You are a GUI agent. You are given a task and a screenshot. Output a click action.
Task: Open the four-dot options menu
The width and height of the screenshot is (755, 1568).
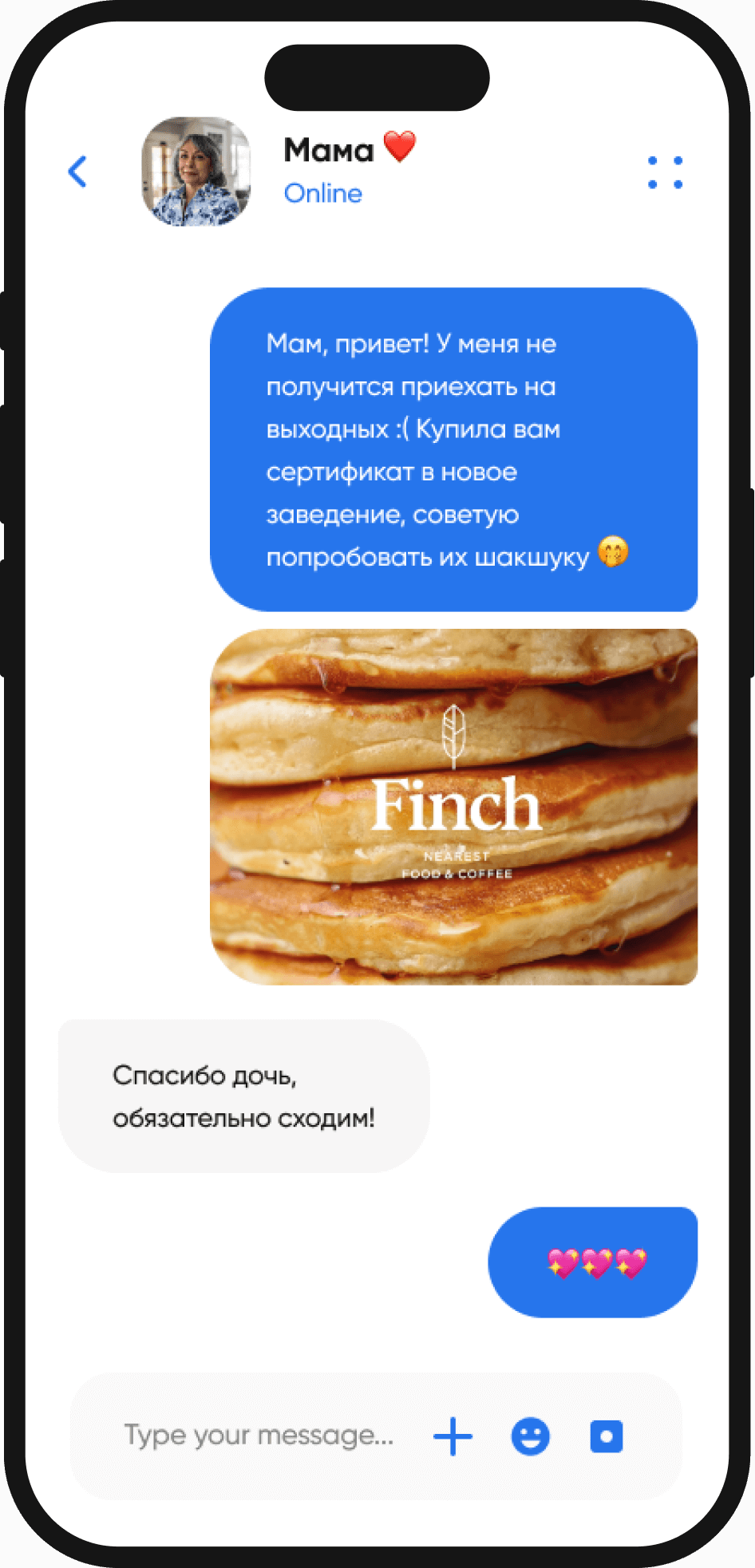pos(665,172)
